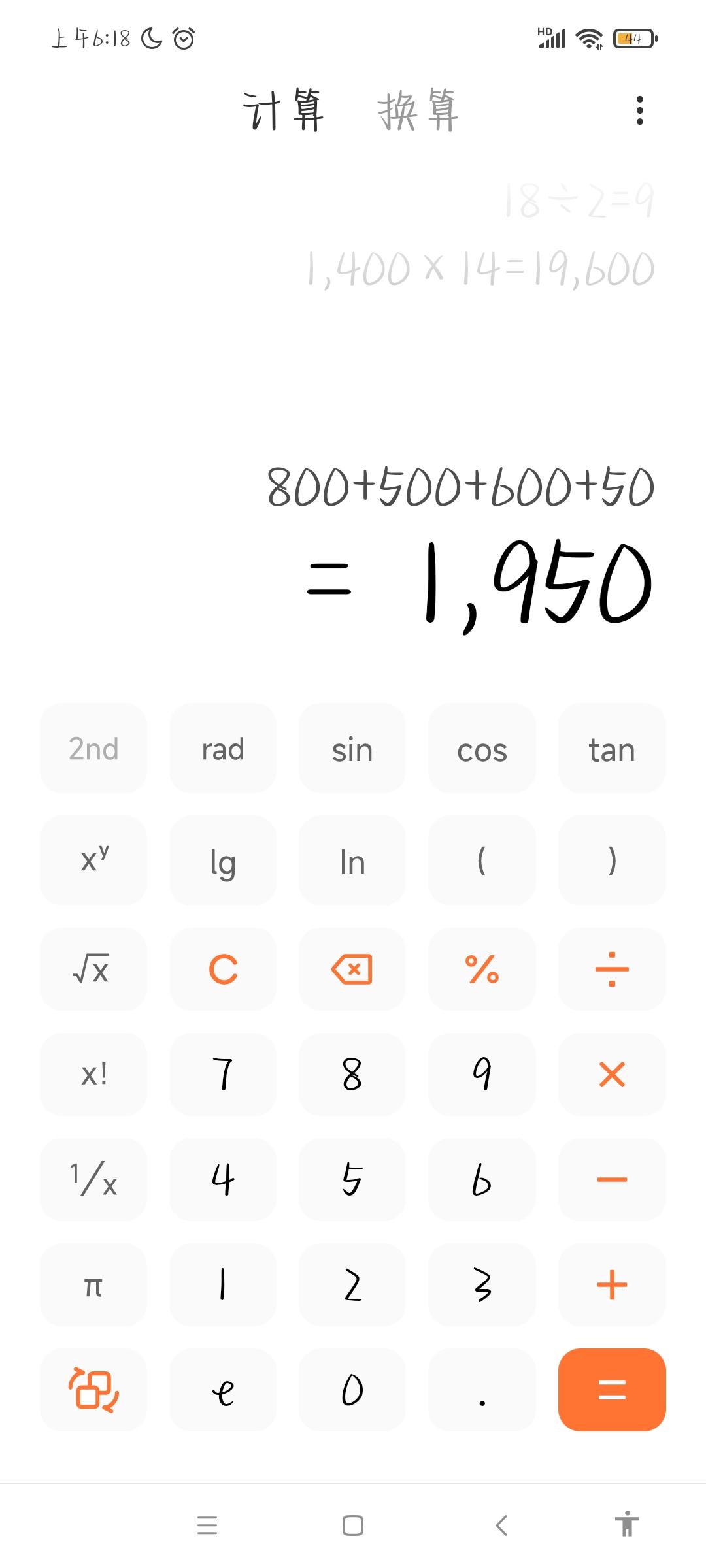Viewport: 706px width, 1568px height.
Task: Select the subtraction operator
Action: point(611,1181)
